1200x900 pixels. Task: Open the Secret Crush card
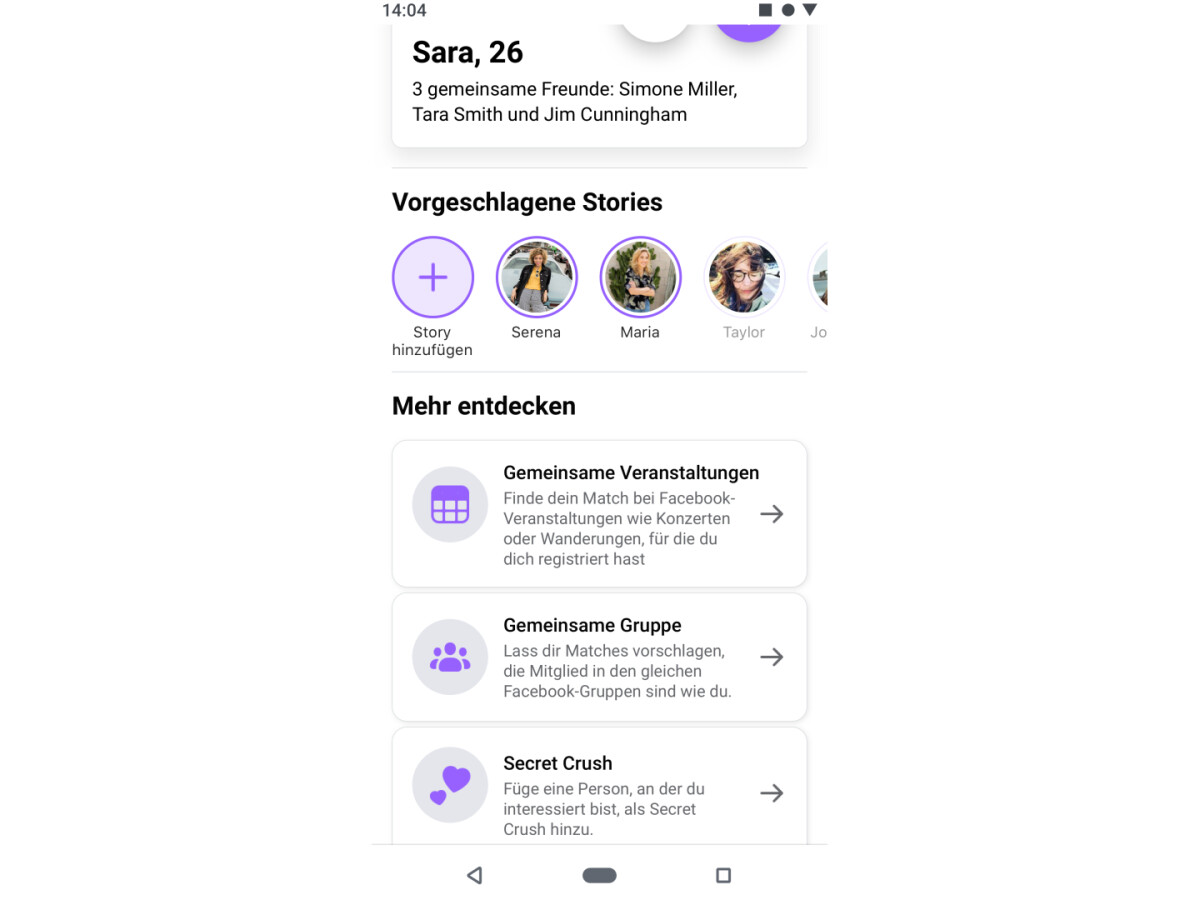coord(599,791)
